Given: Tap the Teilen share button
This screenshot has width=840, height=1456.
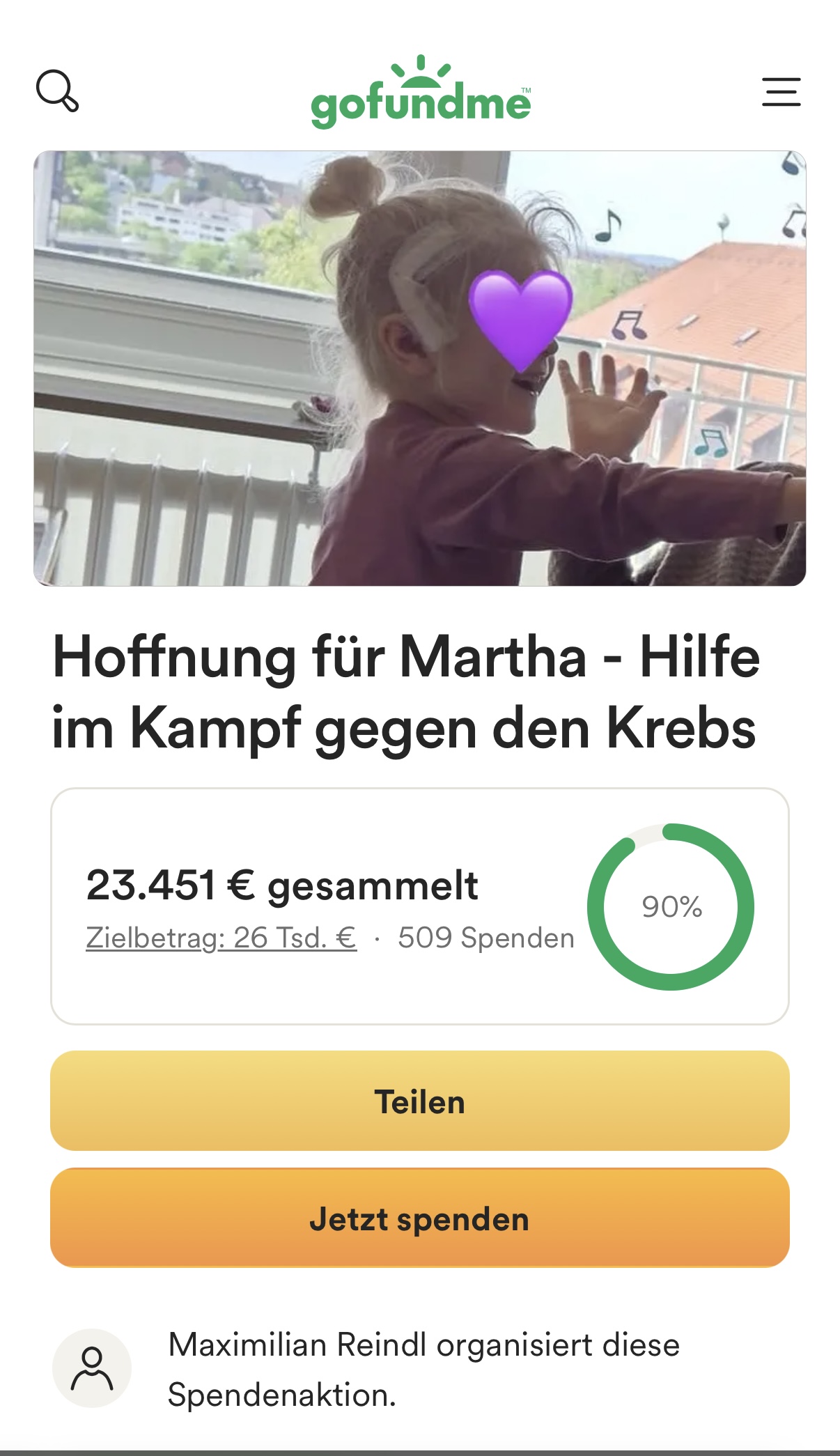Looking at the screenshot, I should click(x=419, y=1101).
